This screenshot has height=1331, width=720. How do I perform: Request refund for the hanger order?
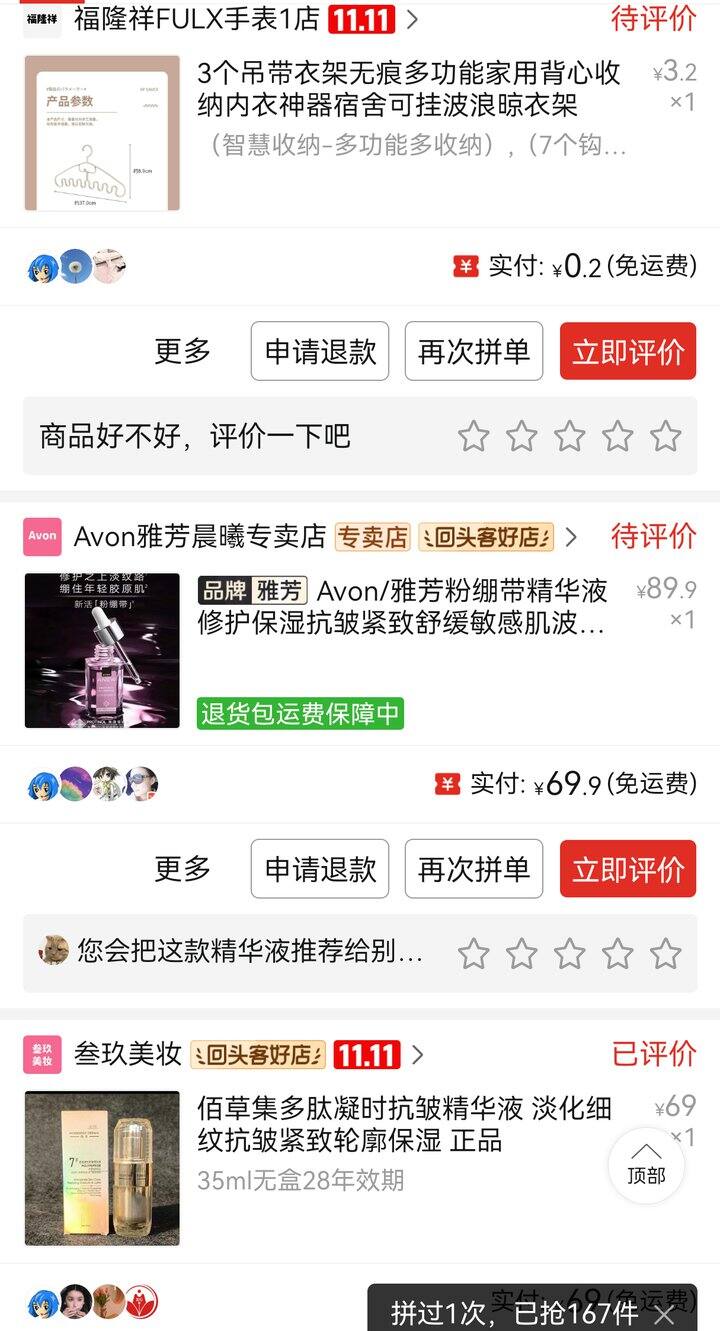320,351
